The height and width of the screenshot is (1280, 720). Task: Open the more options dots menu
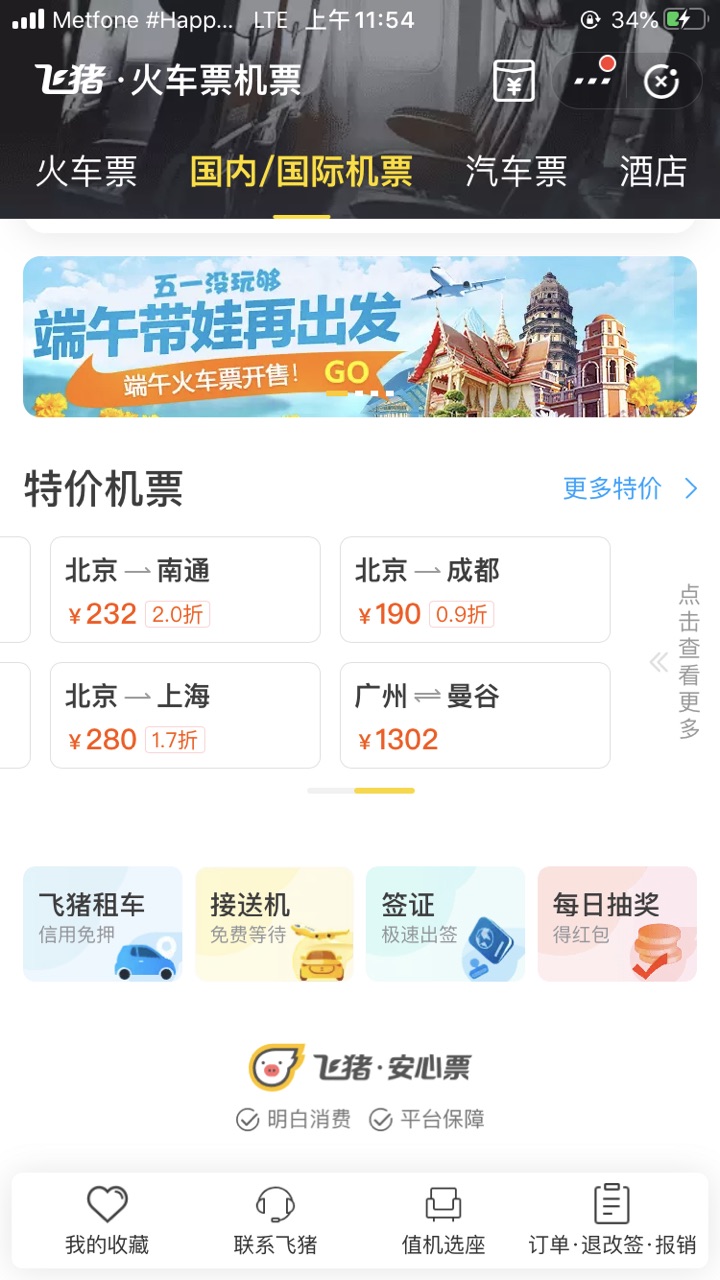point(594,81)
